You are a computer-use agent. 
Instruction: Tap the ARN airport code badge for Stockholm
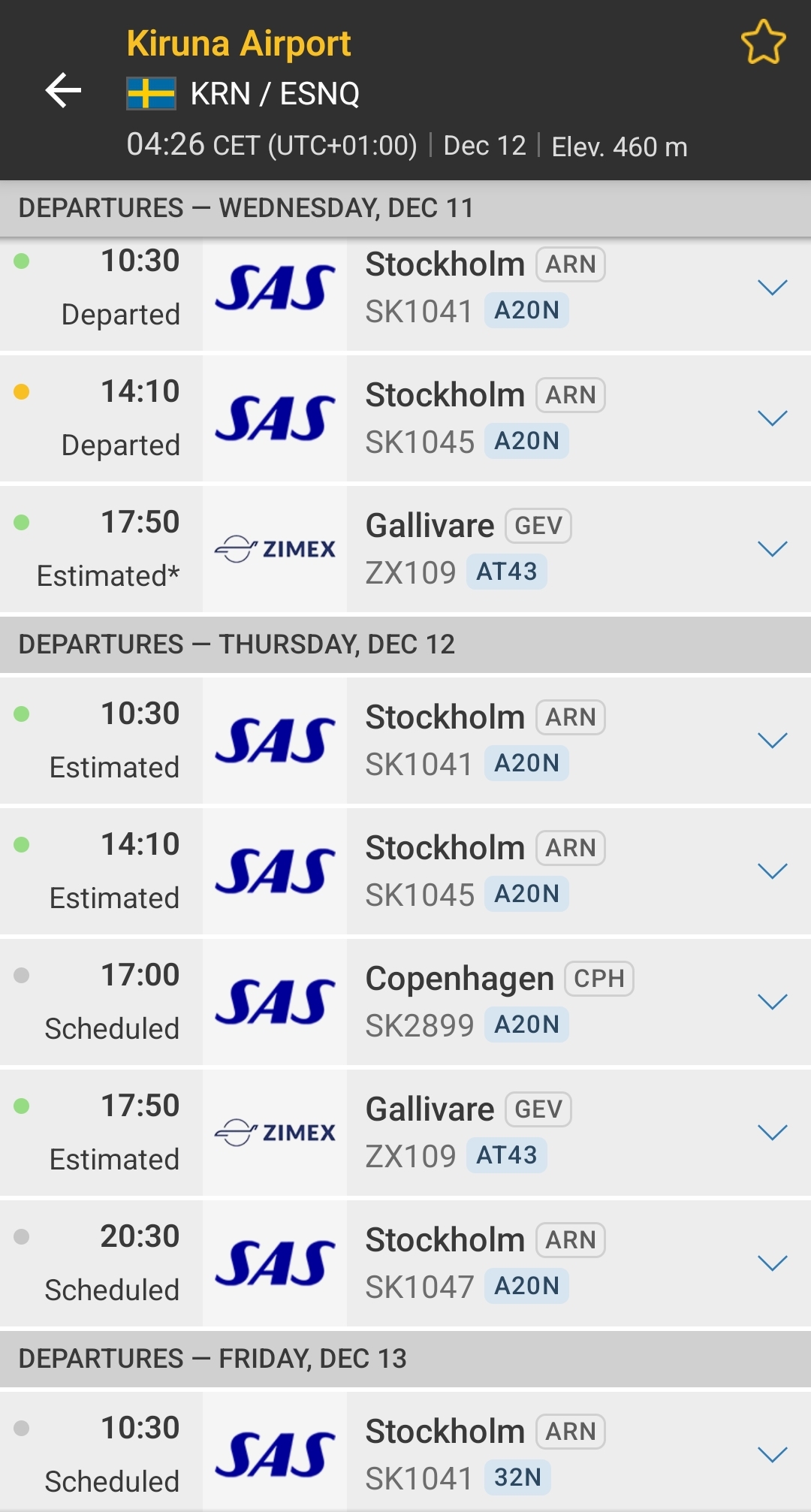click(569, 264)
